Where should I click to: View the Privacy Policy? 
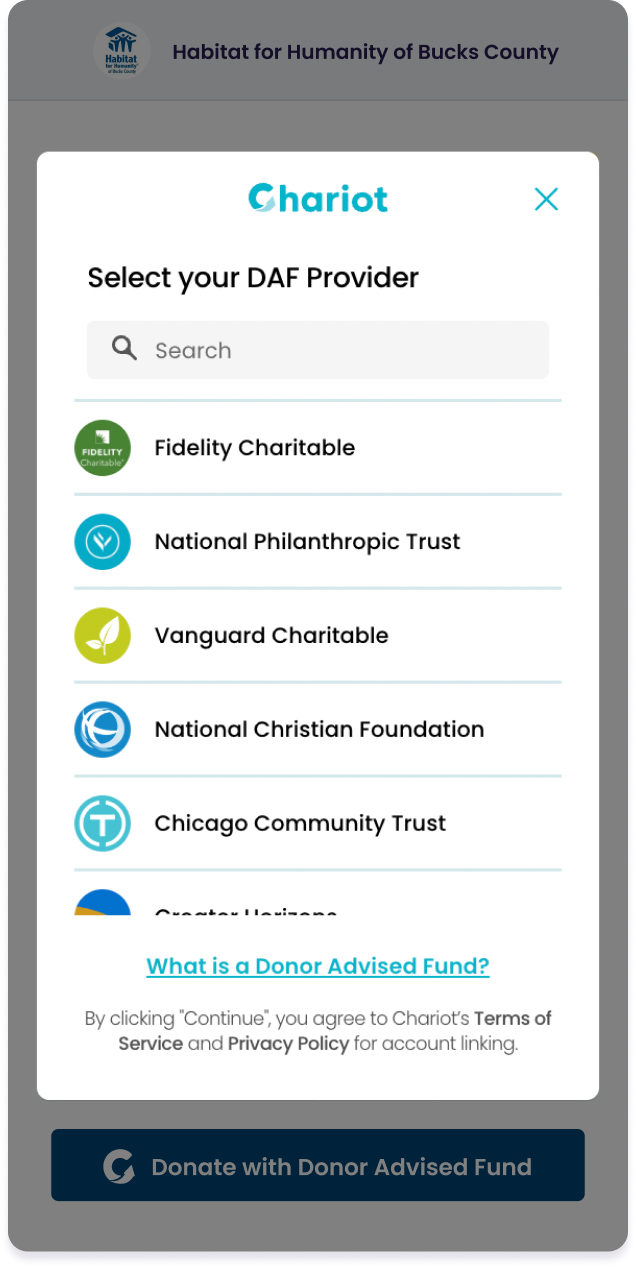point(288,1044)
